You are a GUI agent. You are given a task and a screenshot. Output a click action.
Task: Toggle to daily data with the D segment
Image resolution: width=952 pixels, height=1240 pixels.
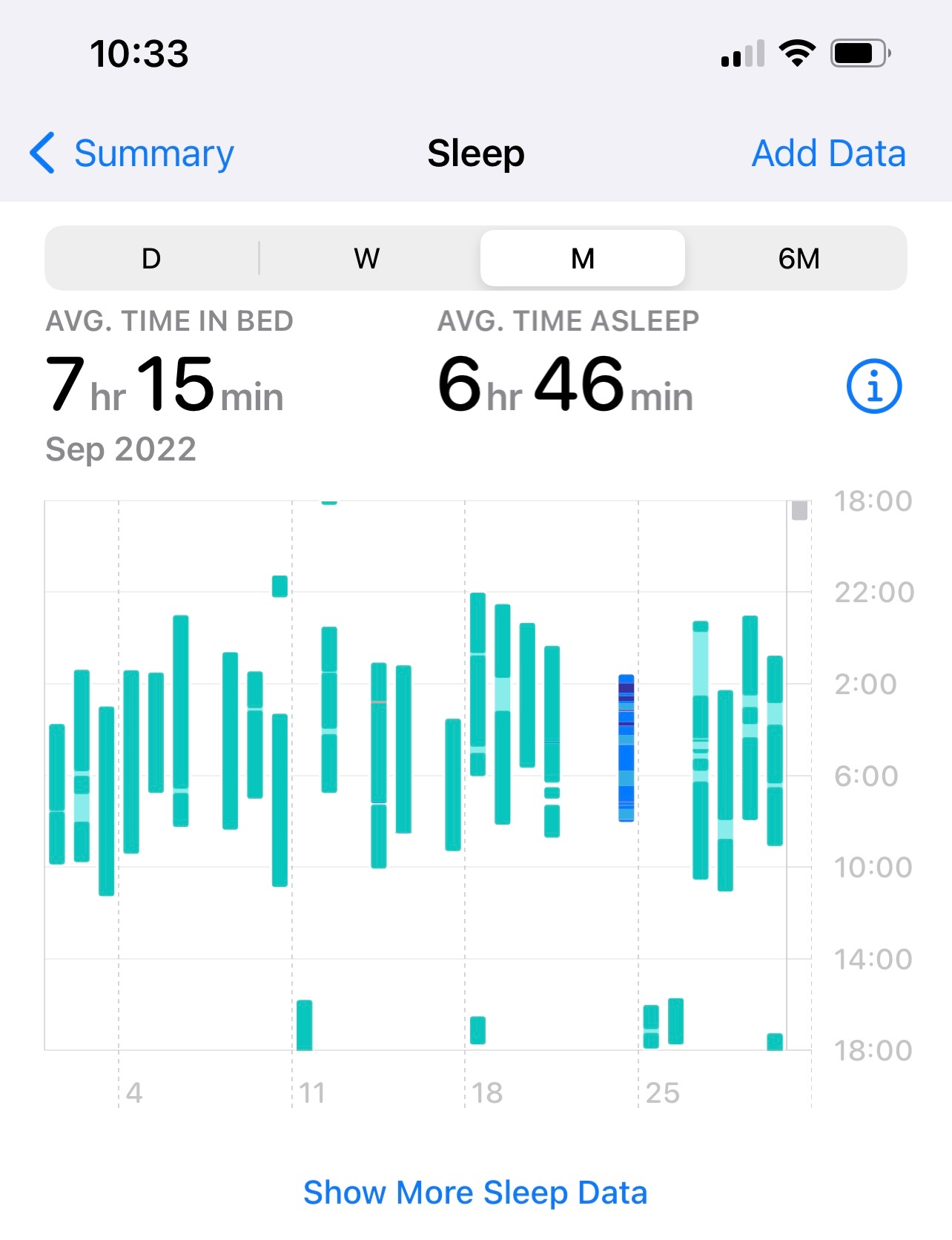(x=151, y=258)
